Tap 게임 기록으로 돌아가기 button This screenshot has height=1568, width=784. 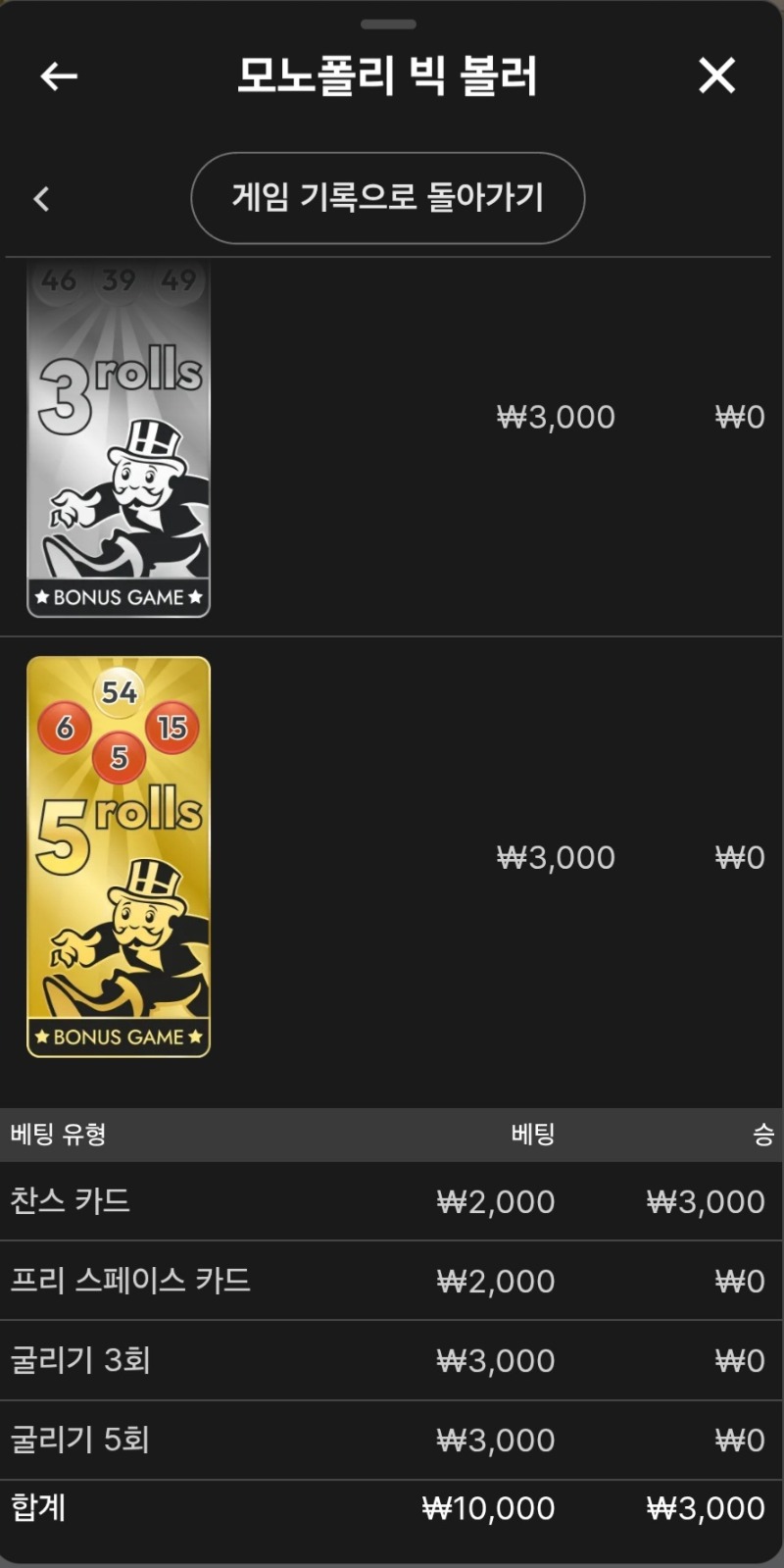[x=387, y=198]
